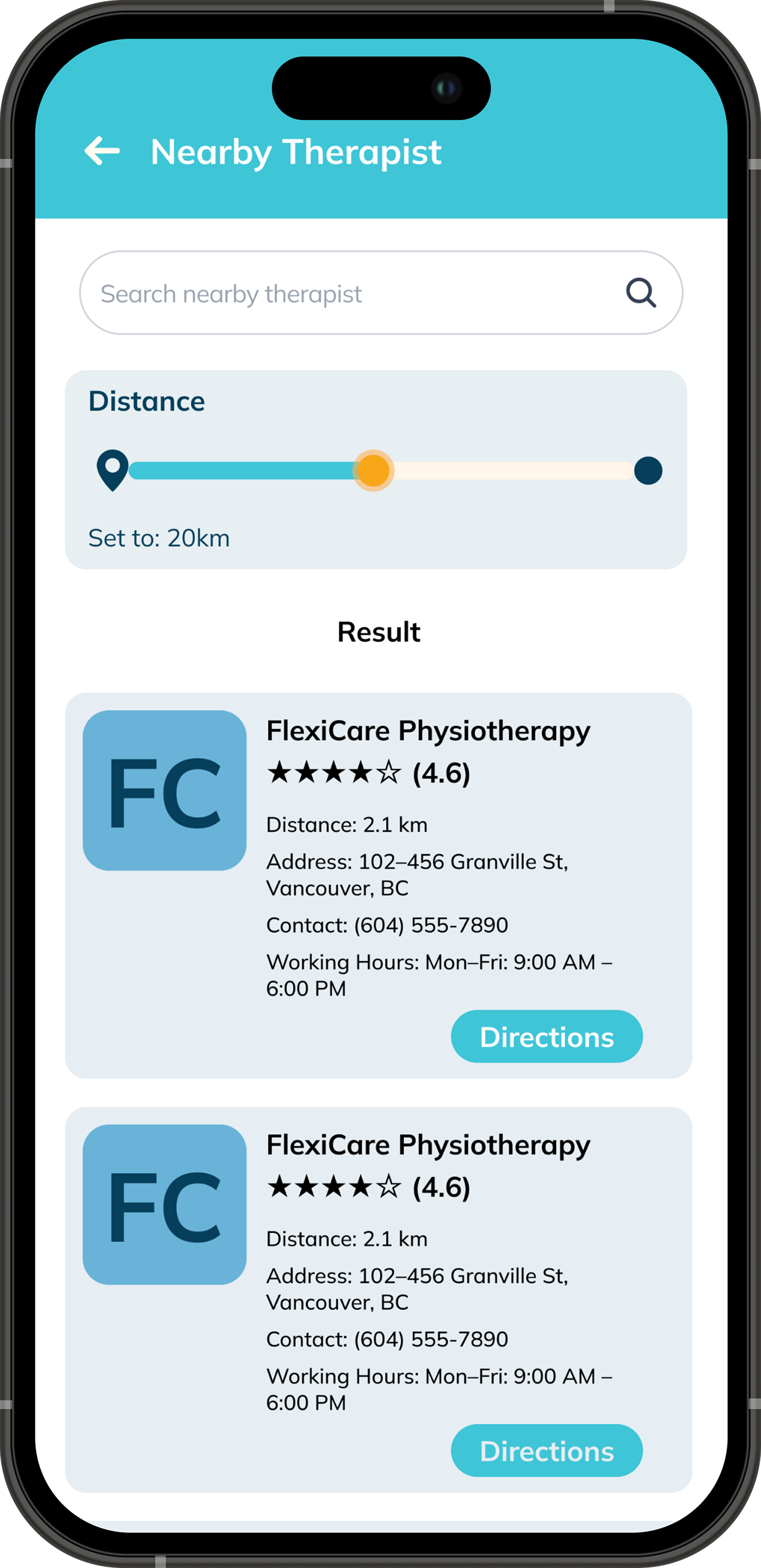Go back from Nearby Therapist

(x=101, y=151)
